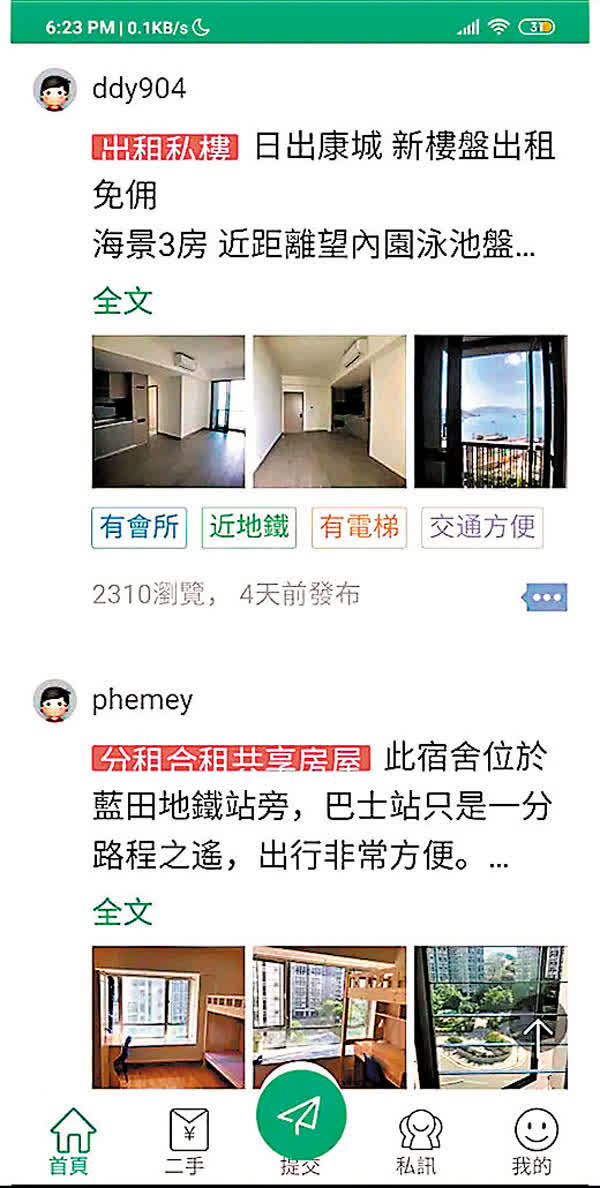Select the 交通方便 tag

[482, 527]
